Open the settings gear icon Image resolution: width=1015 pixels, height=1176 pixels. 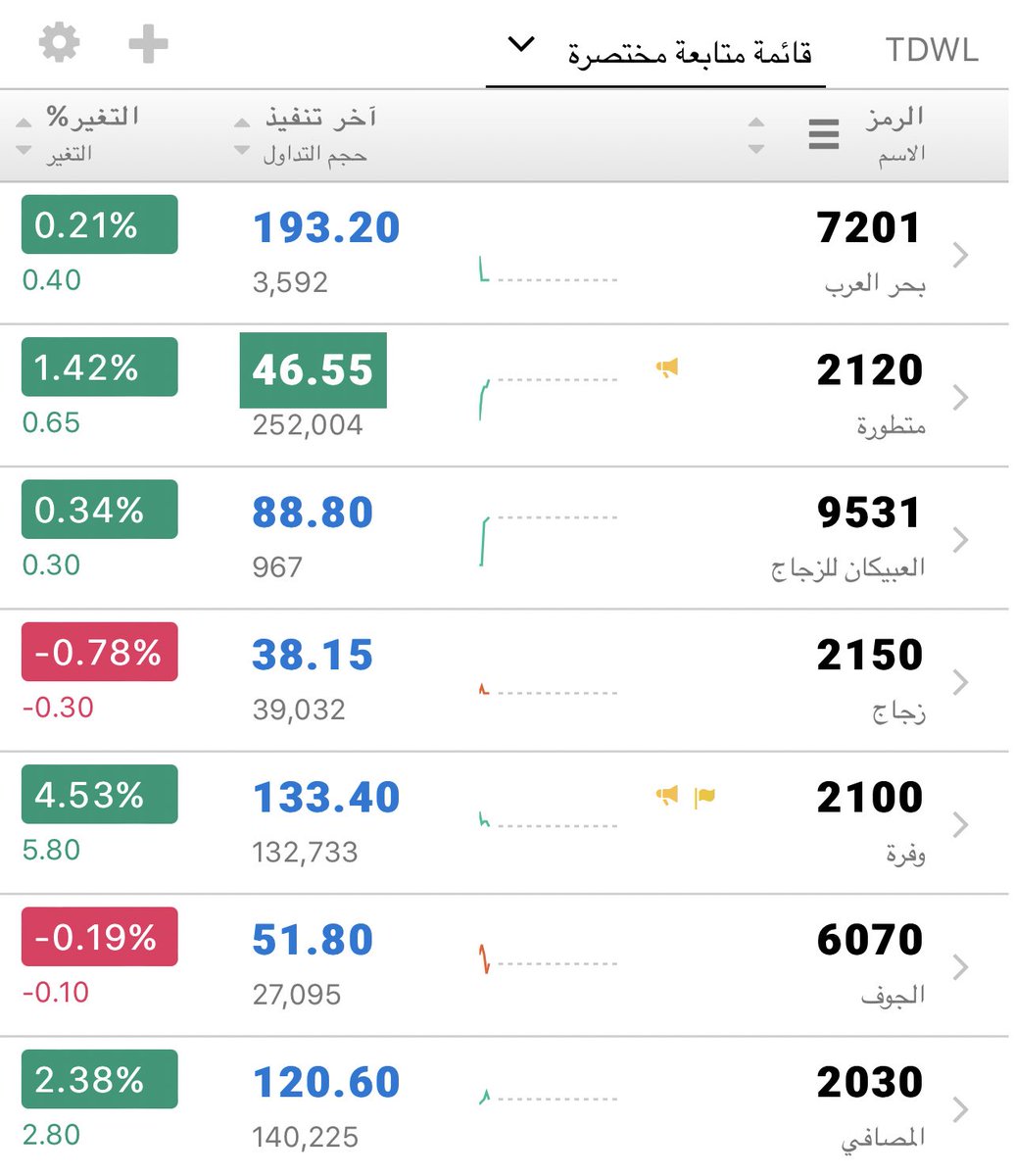click(x=59, y=44)
